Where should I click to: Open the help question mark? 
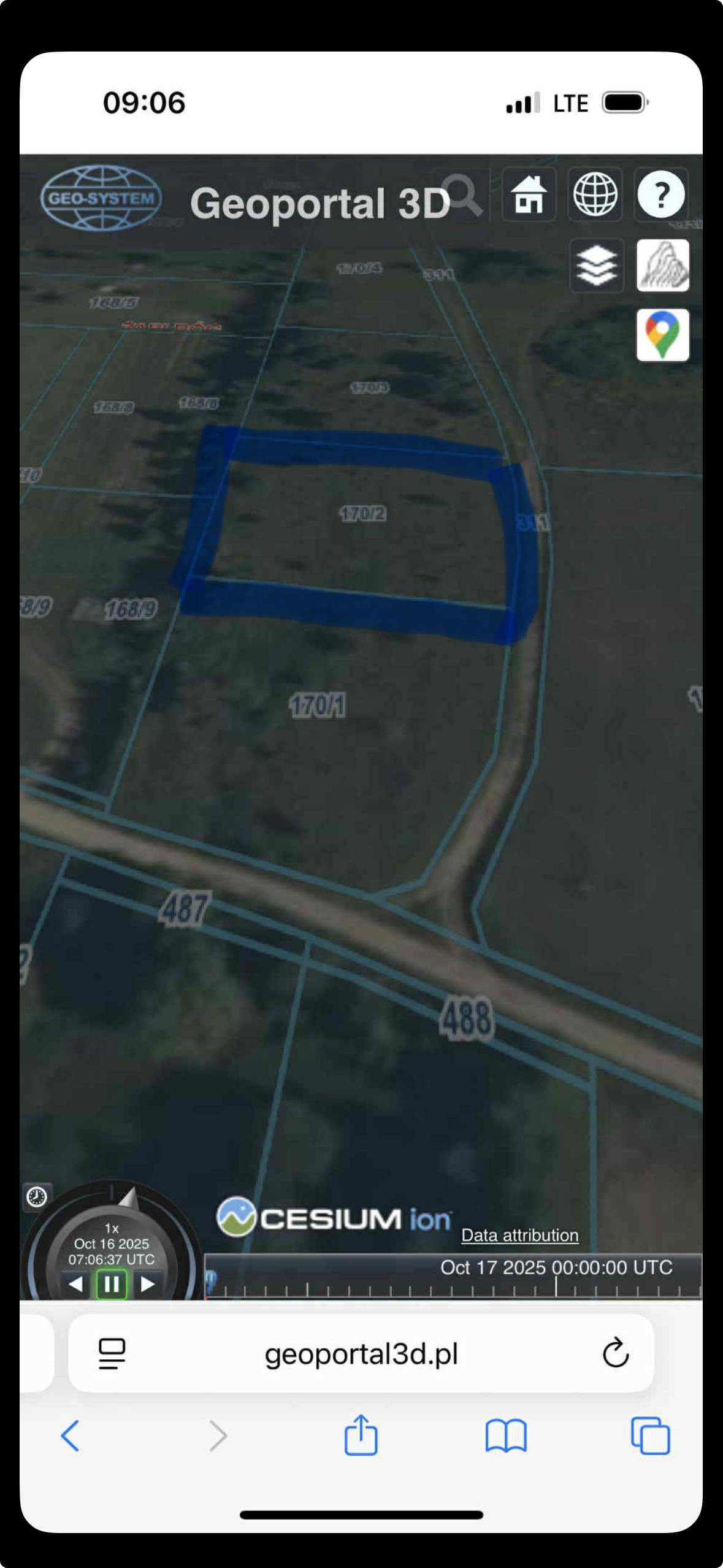coord(660,195)
